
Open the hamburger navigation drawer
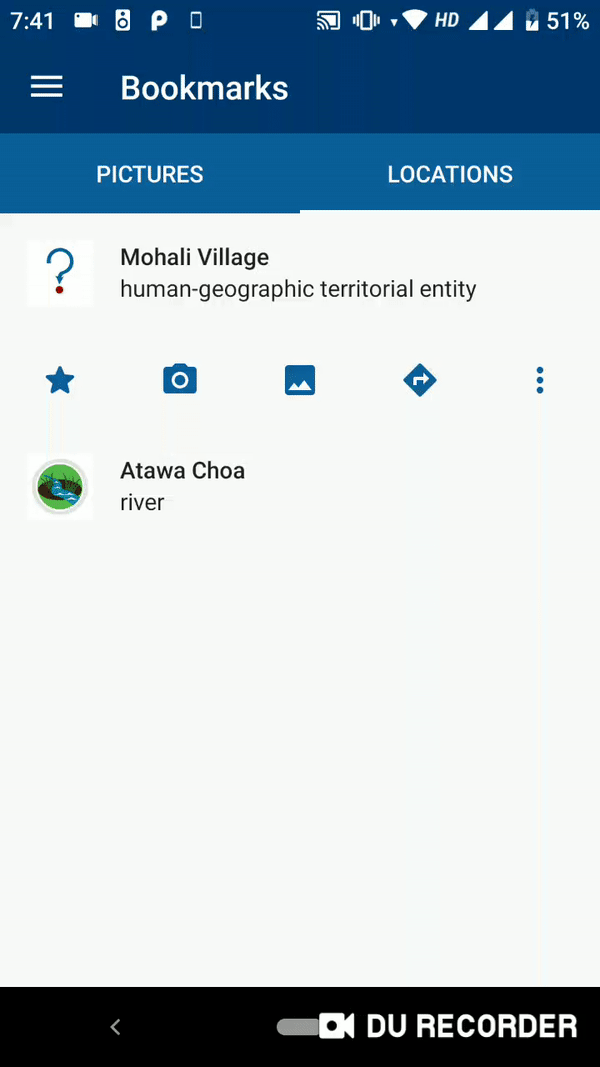(x=46, y=88)
